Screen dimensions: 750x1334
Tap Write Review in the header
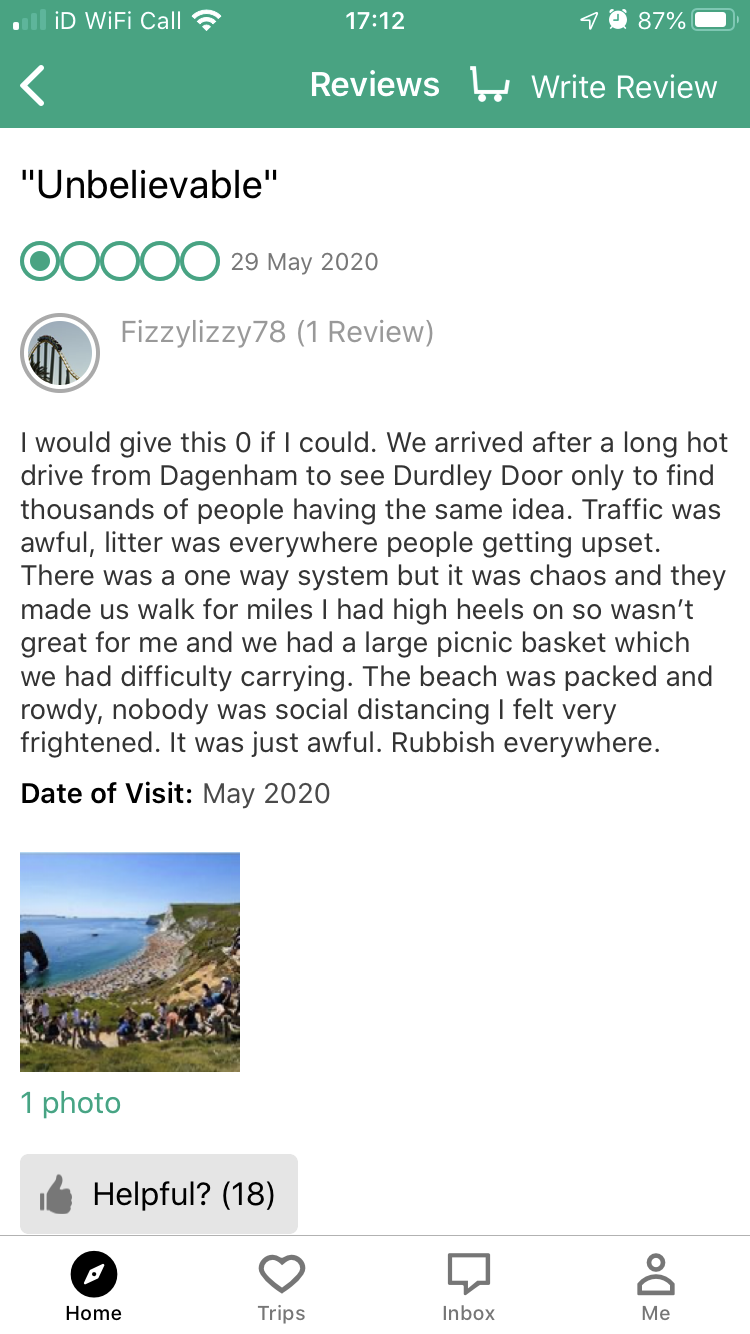tap(624, 87)
